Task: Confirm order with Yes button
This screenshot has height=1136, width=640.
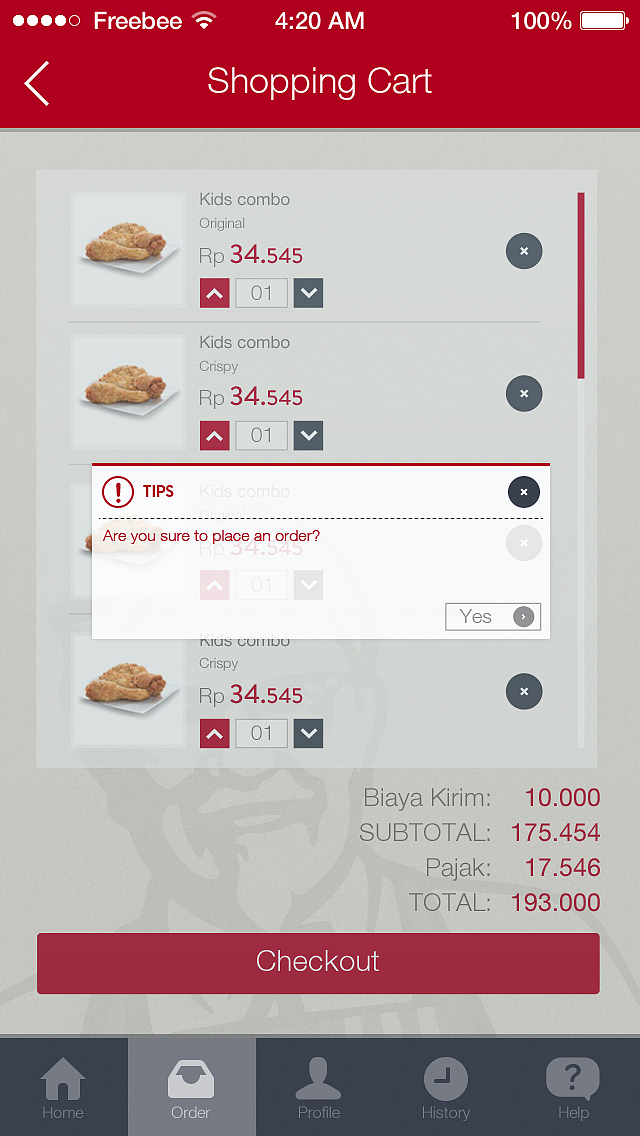Action: [493, 616]
